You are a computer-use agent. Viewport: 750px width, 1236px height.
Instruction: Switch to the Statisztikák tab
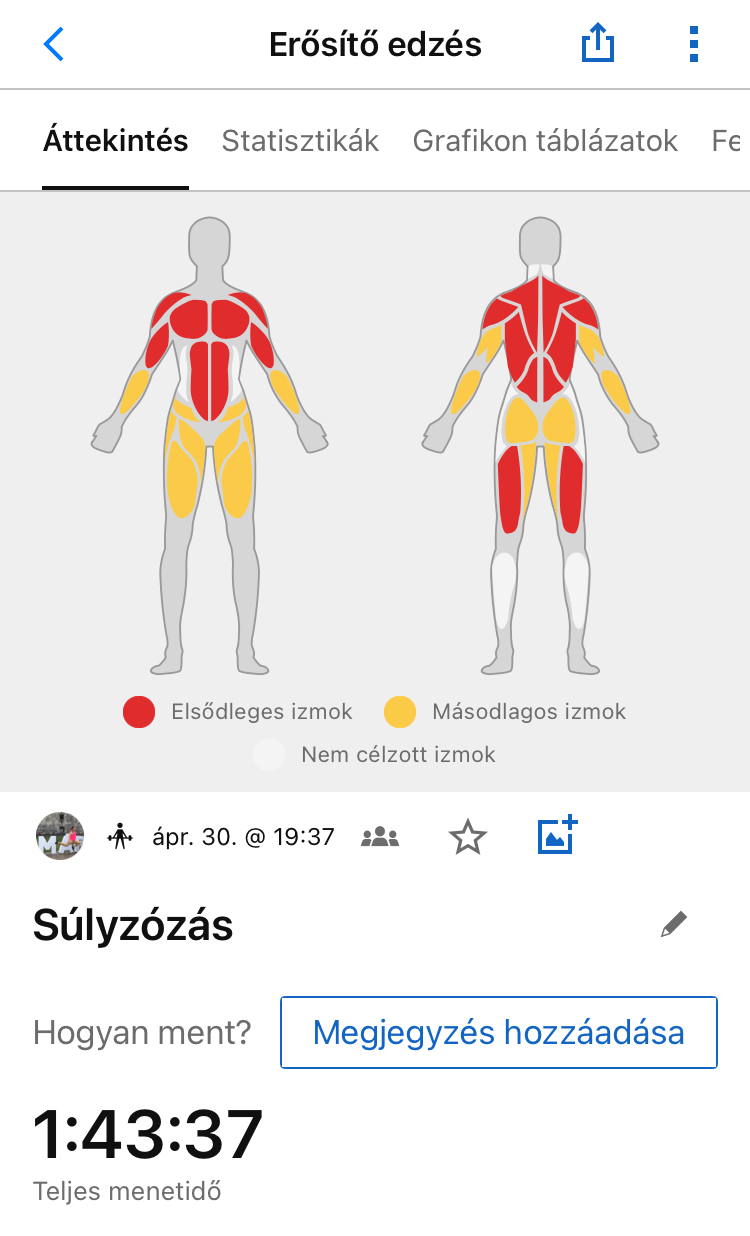(300, 141)
